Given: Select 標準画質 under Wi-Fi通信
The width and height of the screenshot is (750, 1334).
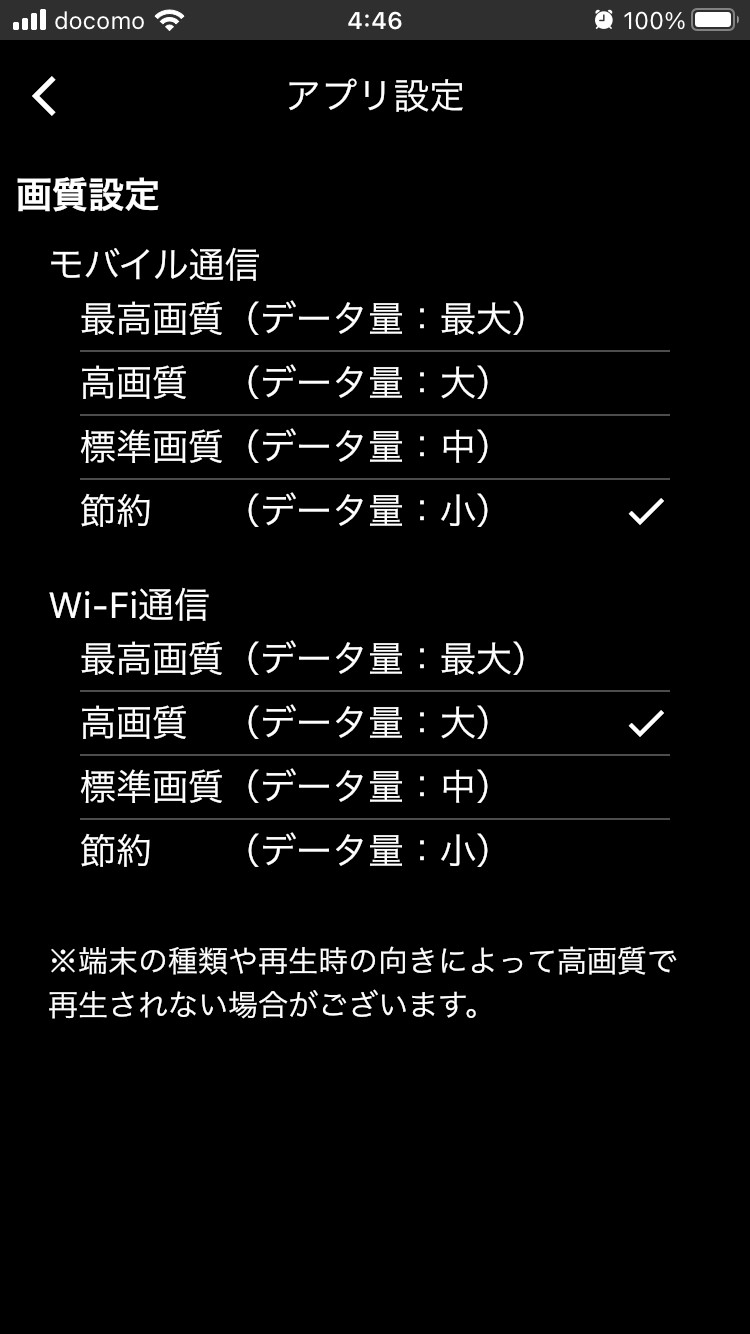Looking at the screenshot, I should click(283, 786).
